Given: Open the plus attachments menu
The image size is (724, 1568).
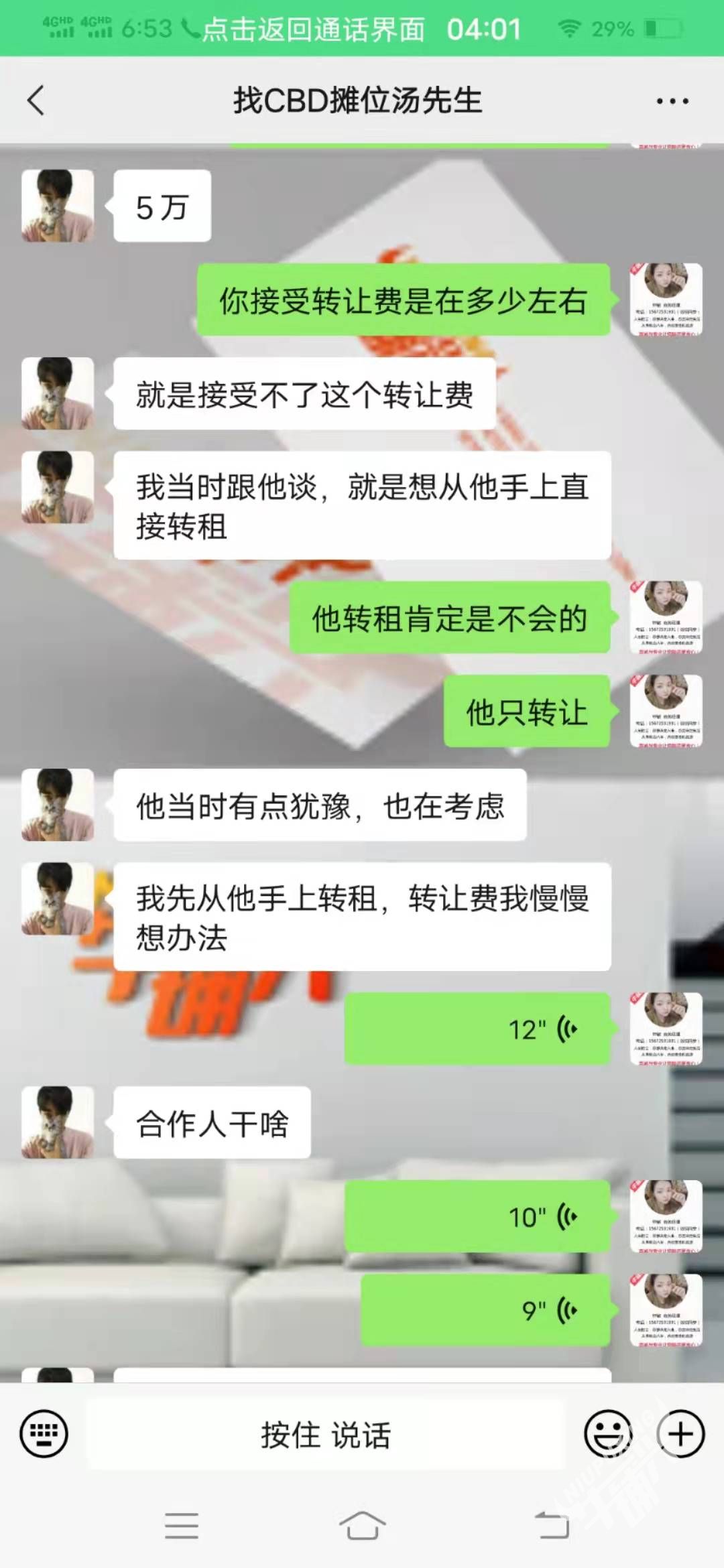Looking at the screenshot, I should coord(680,1434).
